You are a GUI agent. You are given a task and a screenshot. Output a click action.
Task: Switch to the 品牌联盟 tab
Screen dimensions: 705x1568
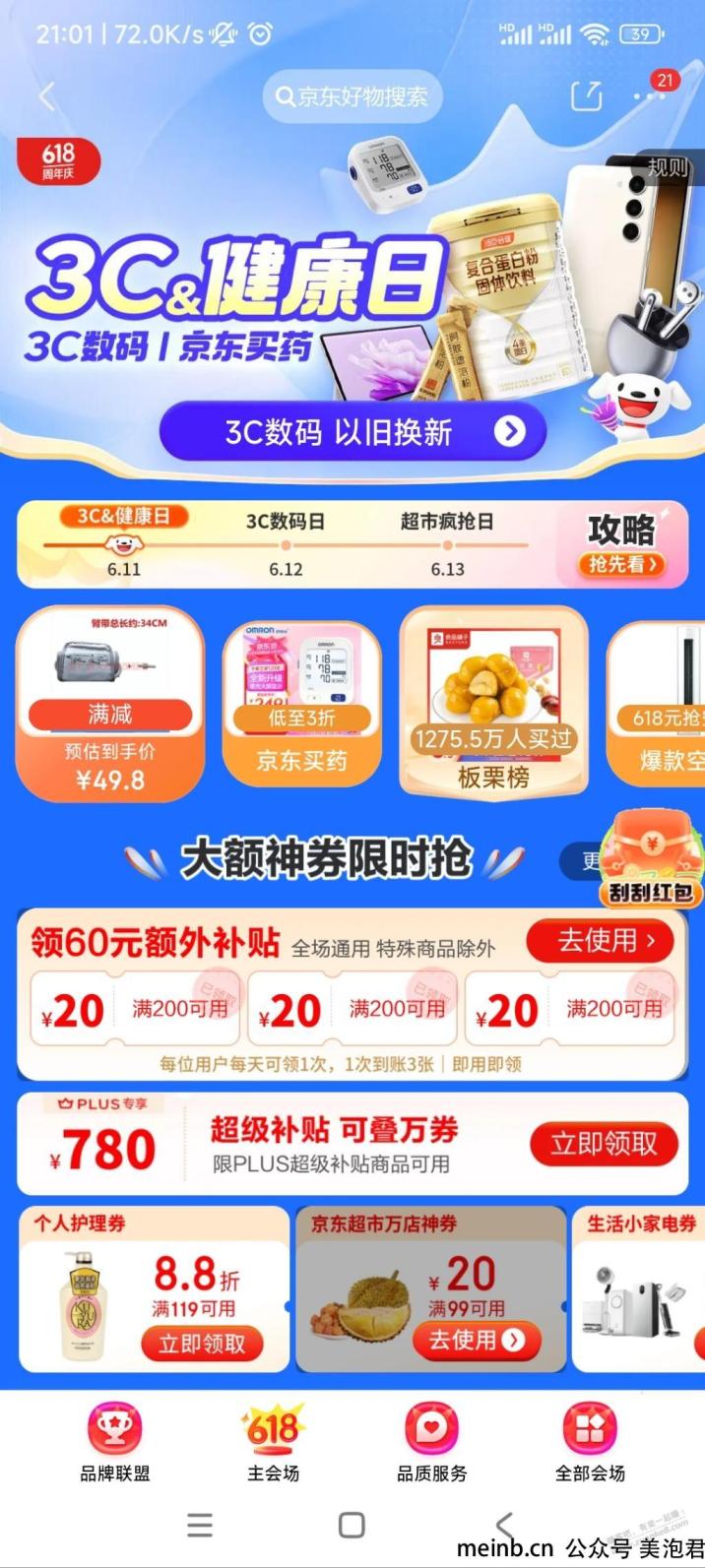(x=115, y=1442)
